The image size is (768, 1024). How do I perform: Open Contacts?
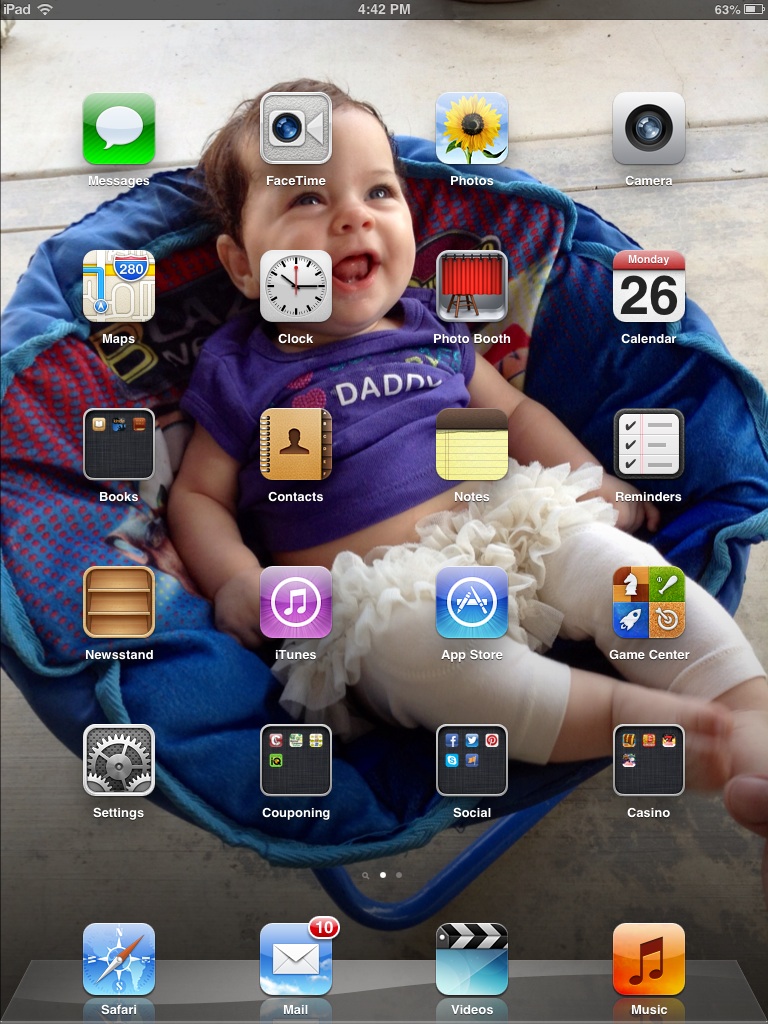tap(296, 445)
